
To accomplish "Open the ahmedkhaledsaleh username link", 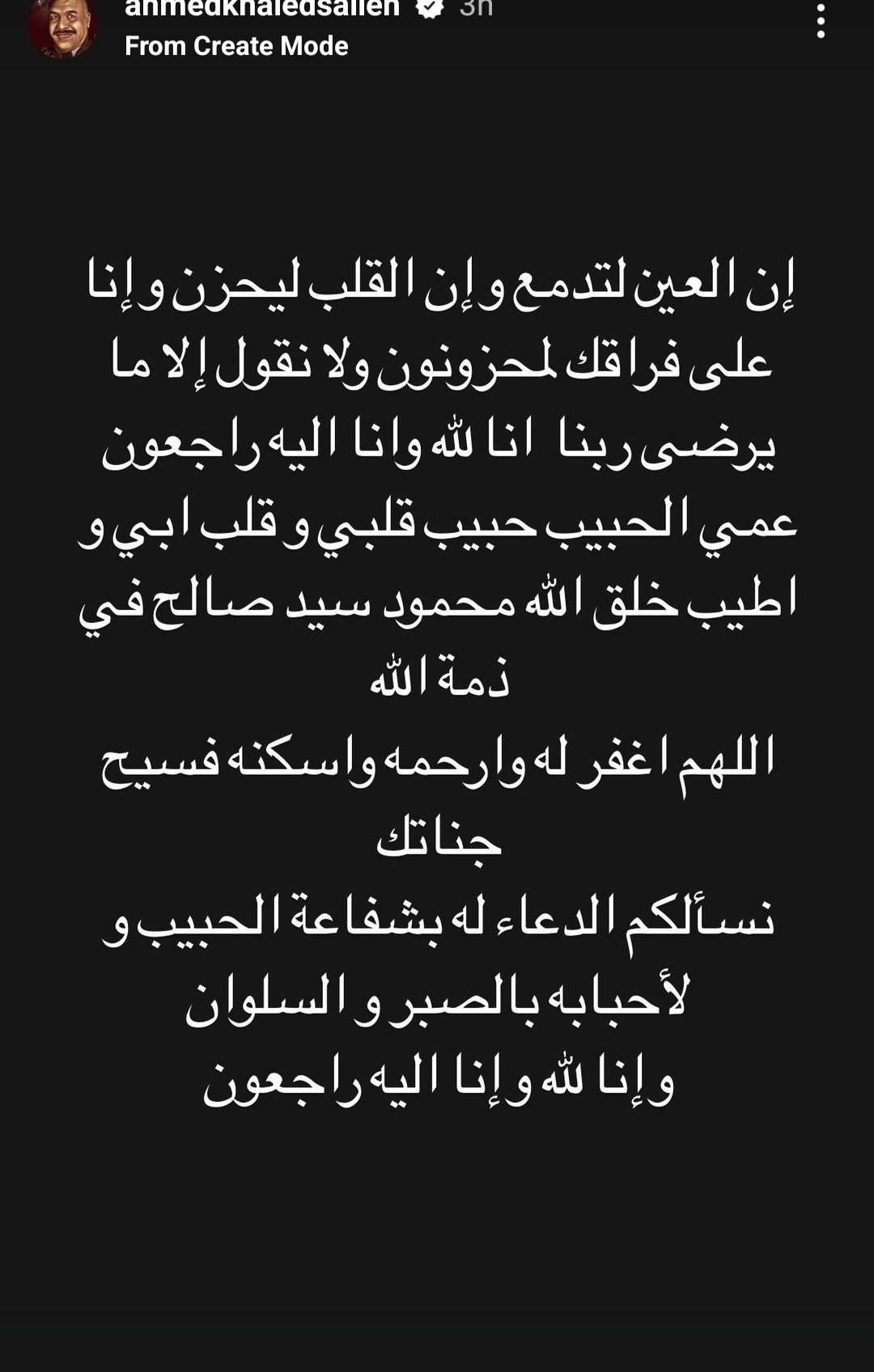I will [x=262, y=9].
